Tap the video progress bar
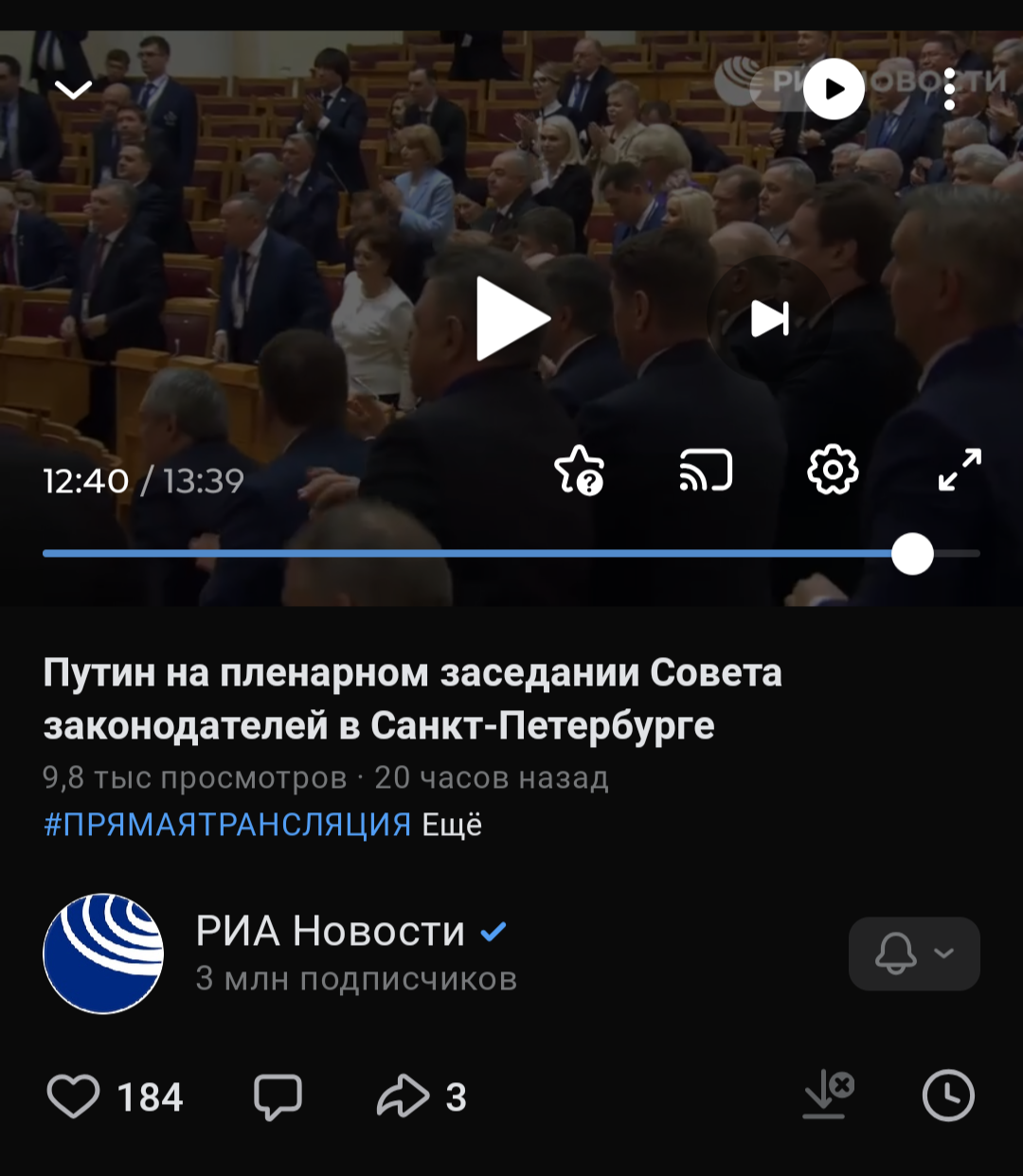The image size is (1023, 1176). point(511,554)
